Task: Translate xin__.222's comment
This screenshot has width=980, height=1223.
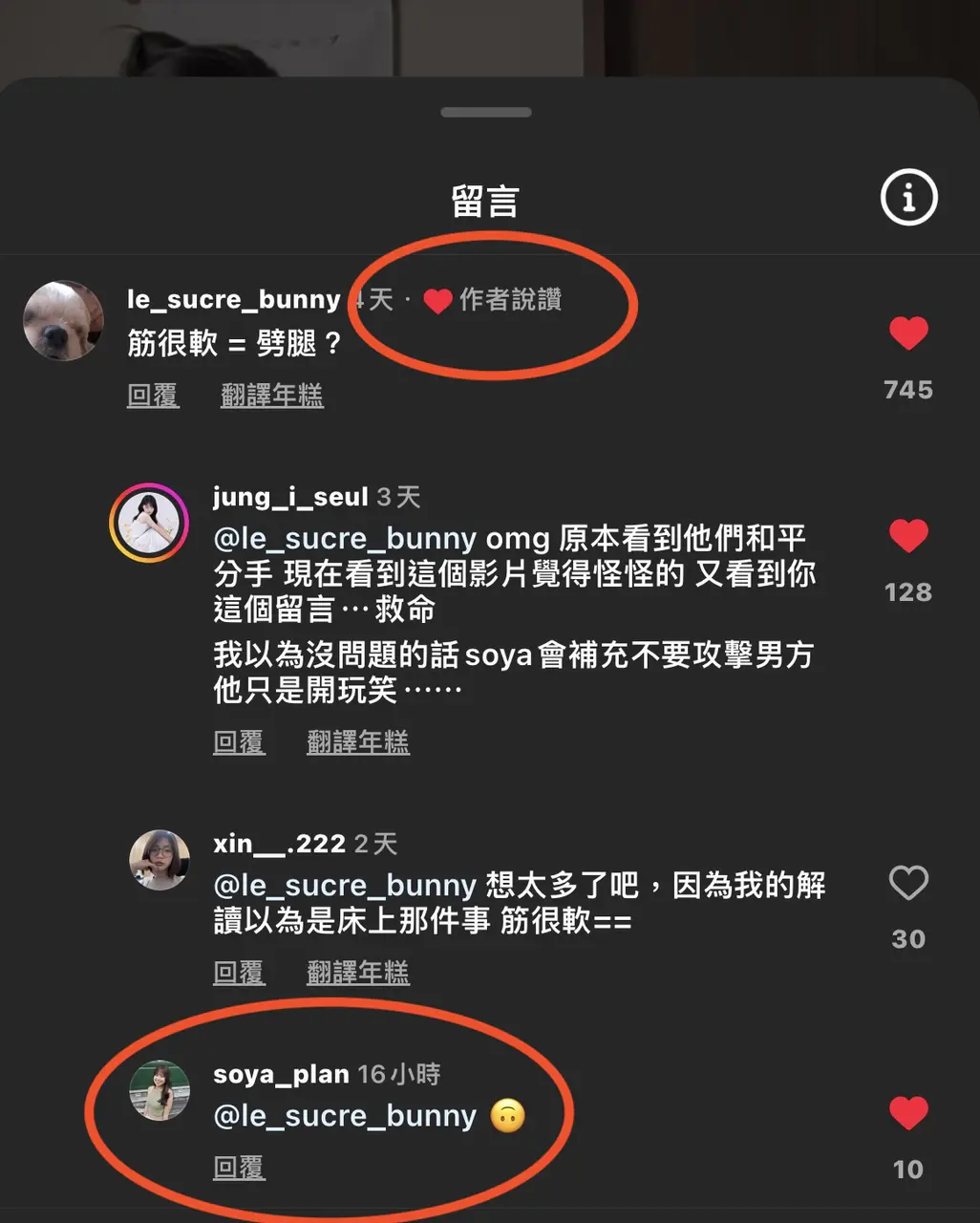Action: 358,973
